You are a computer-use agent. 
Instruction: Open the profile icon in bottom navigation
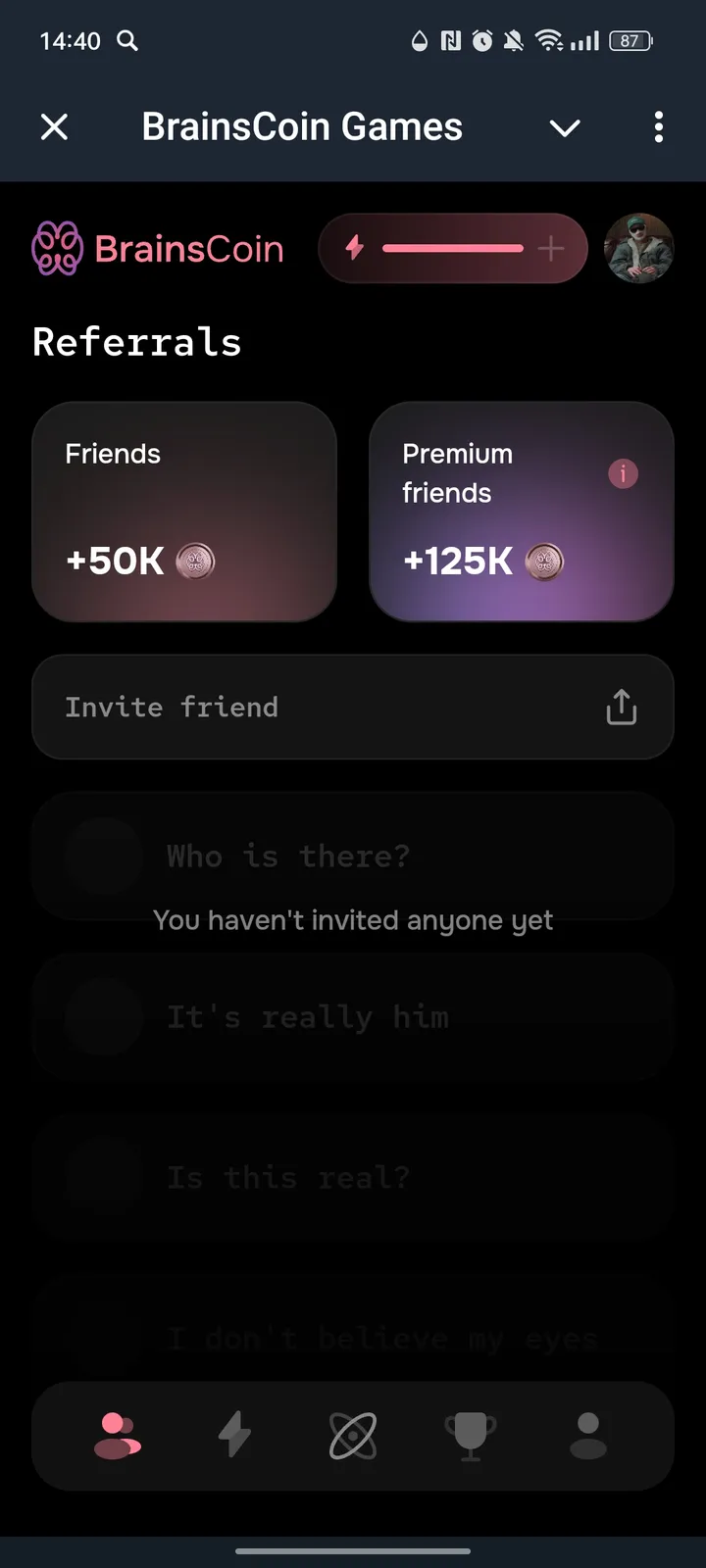tap(588, 1436)
